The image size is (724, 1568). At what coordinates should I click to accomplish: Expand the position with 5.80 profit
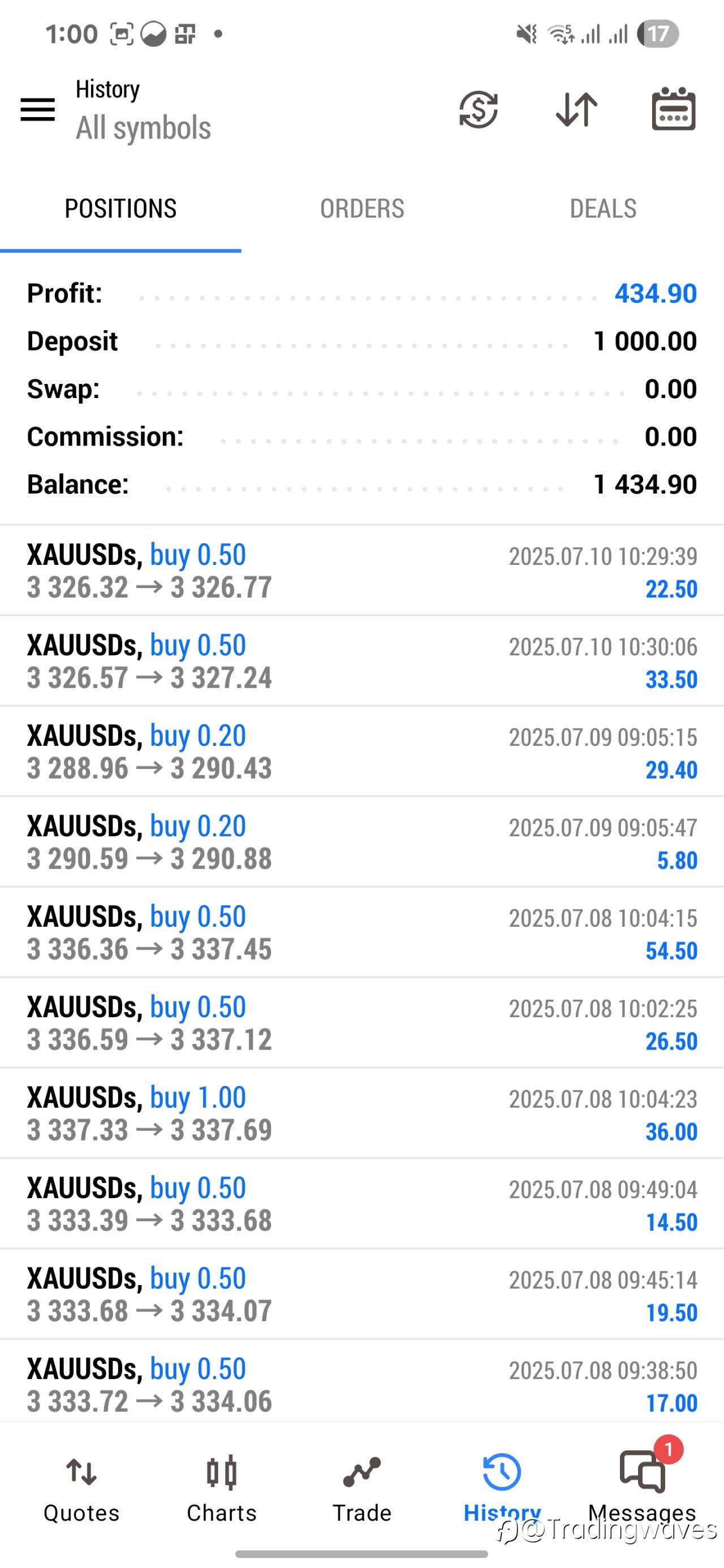pyautogui.click(x=361, y=843)
